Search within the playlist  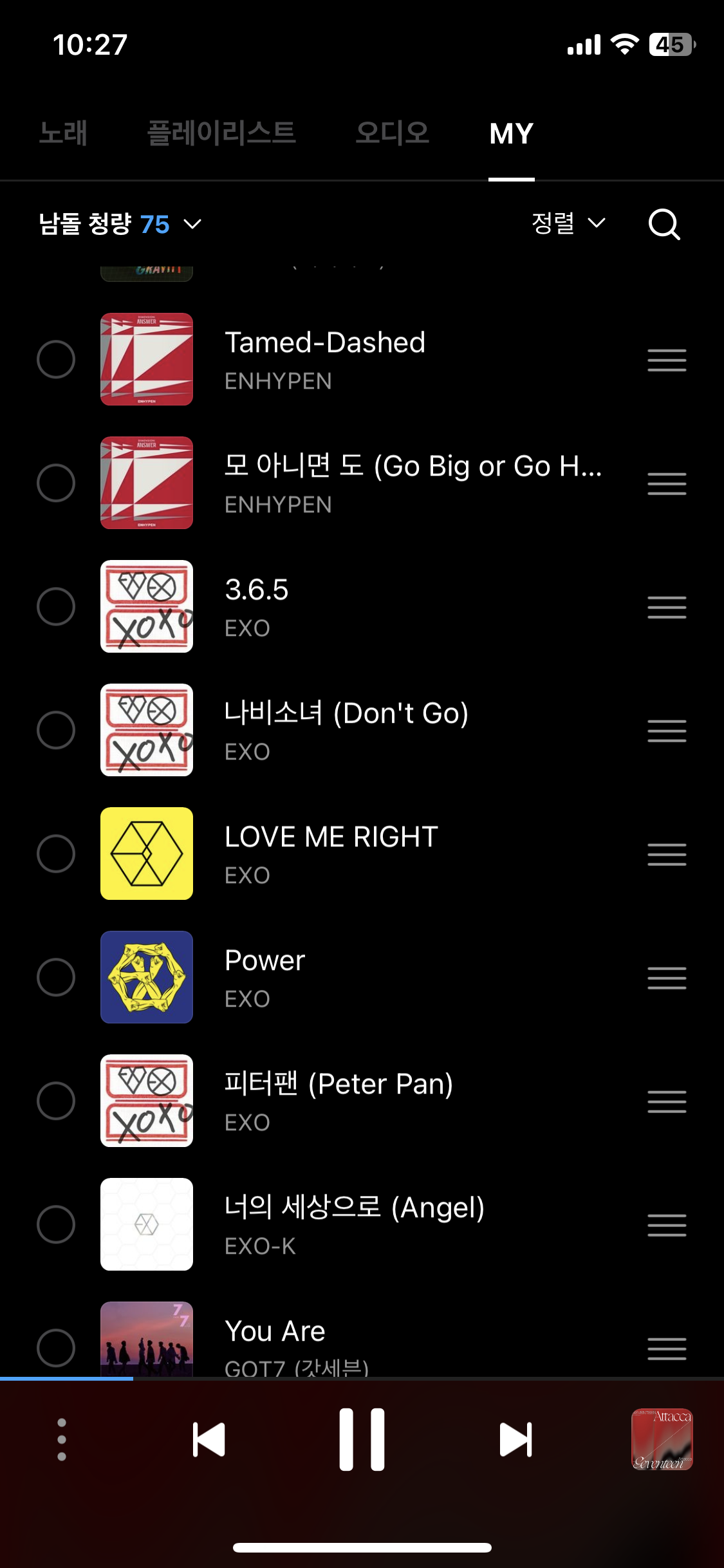pyautogui.click(x=664, y=224)
